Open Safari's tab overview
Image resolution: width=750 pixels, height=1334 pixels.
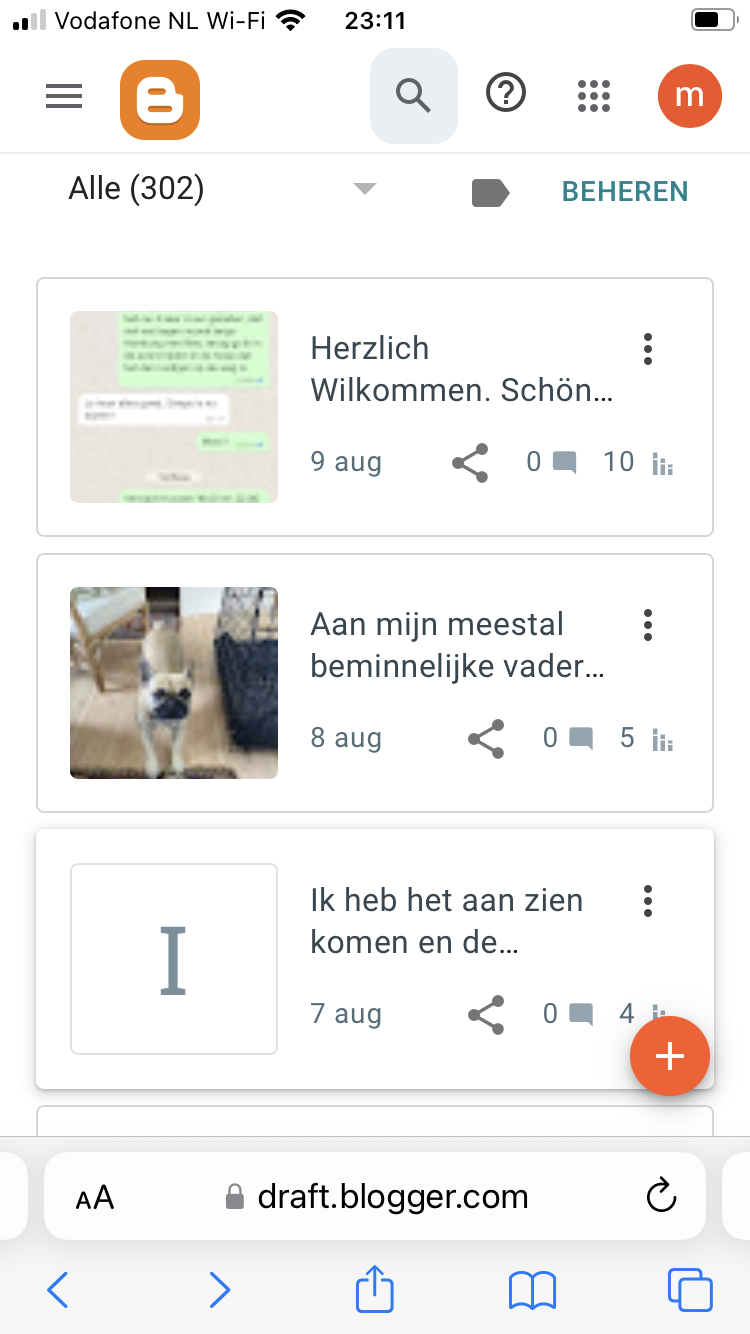689,1290
